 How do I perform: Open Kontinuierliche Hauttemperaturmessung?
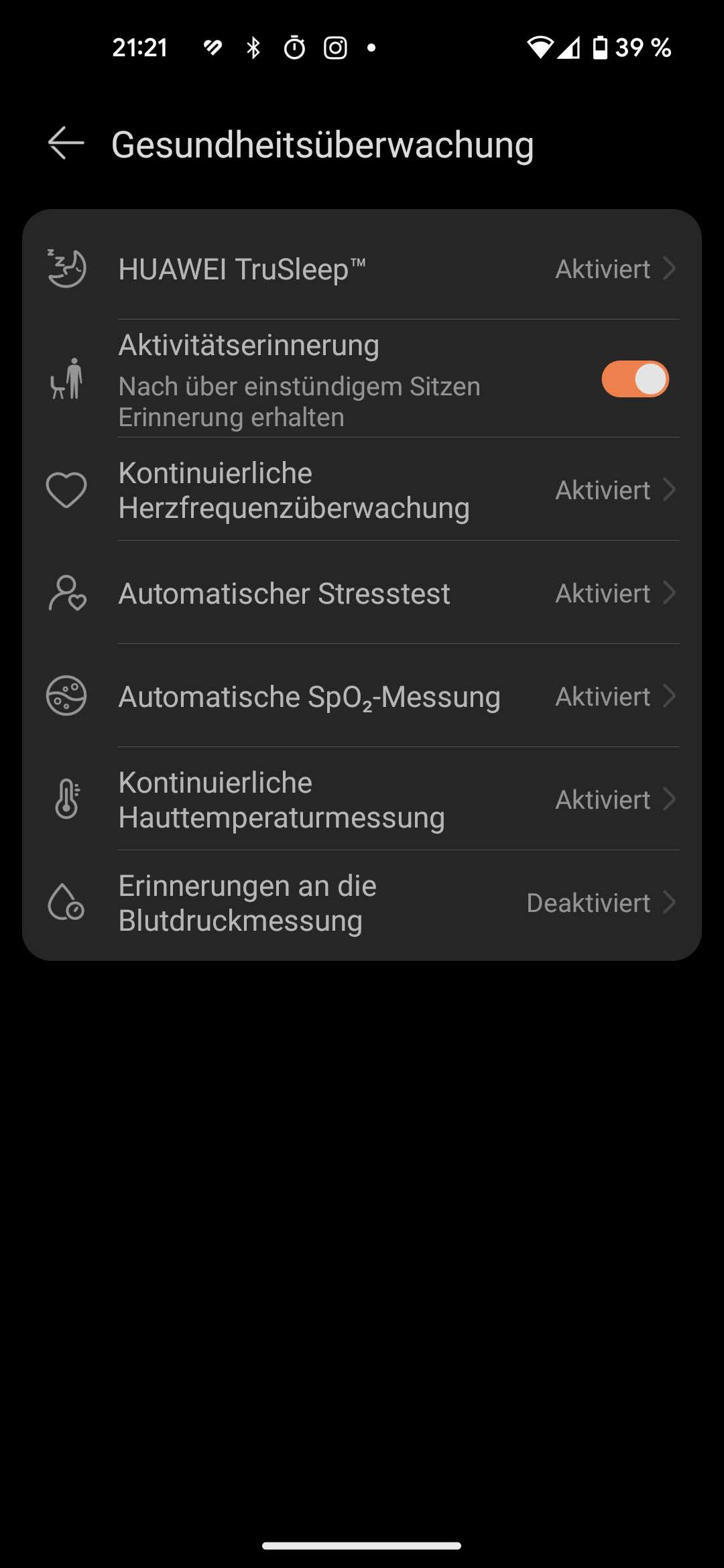coord(362,800)
